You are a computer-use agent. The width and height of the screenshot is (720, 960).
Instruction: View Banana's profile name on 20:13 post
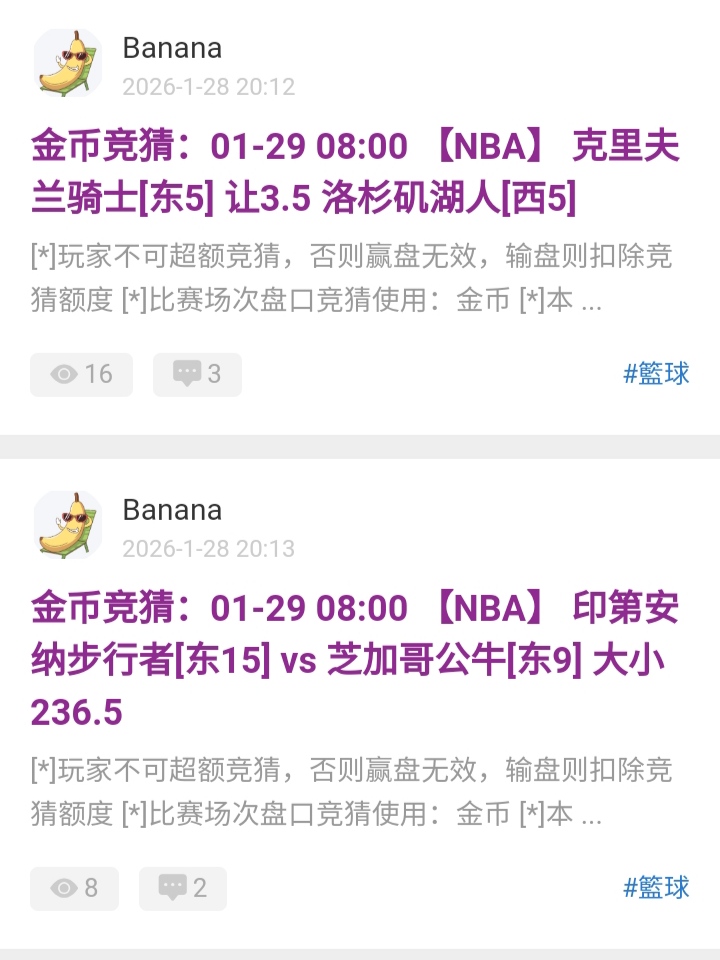tap(172, 510)
